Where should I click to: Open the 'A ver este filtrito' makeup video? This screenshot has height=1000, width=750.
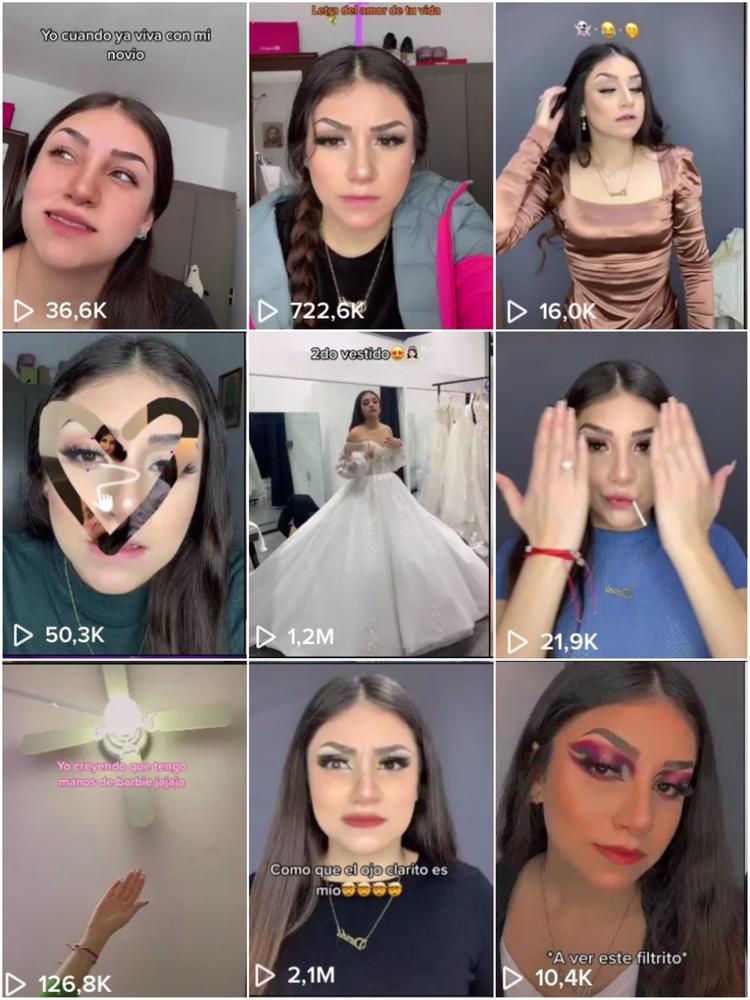pos(621,830)
